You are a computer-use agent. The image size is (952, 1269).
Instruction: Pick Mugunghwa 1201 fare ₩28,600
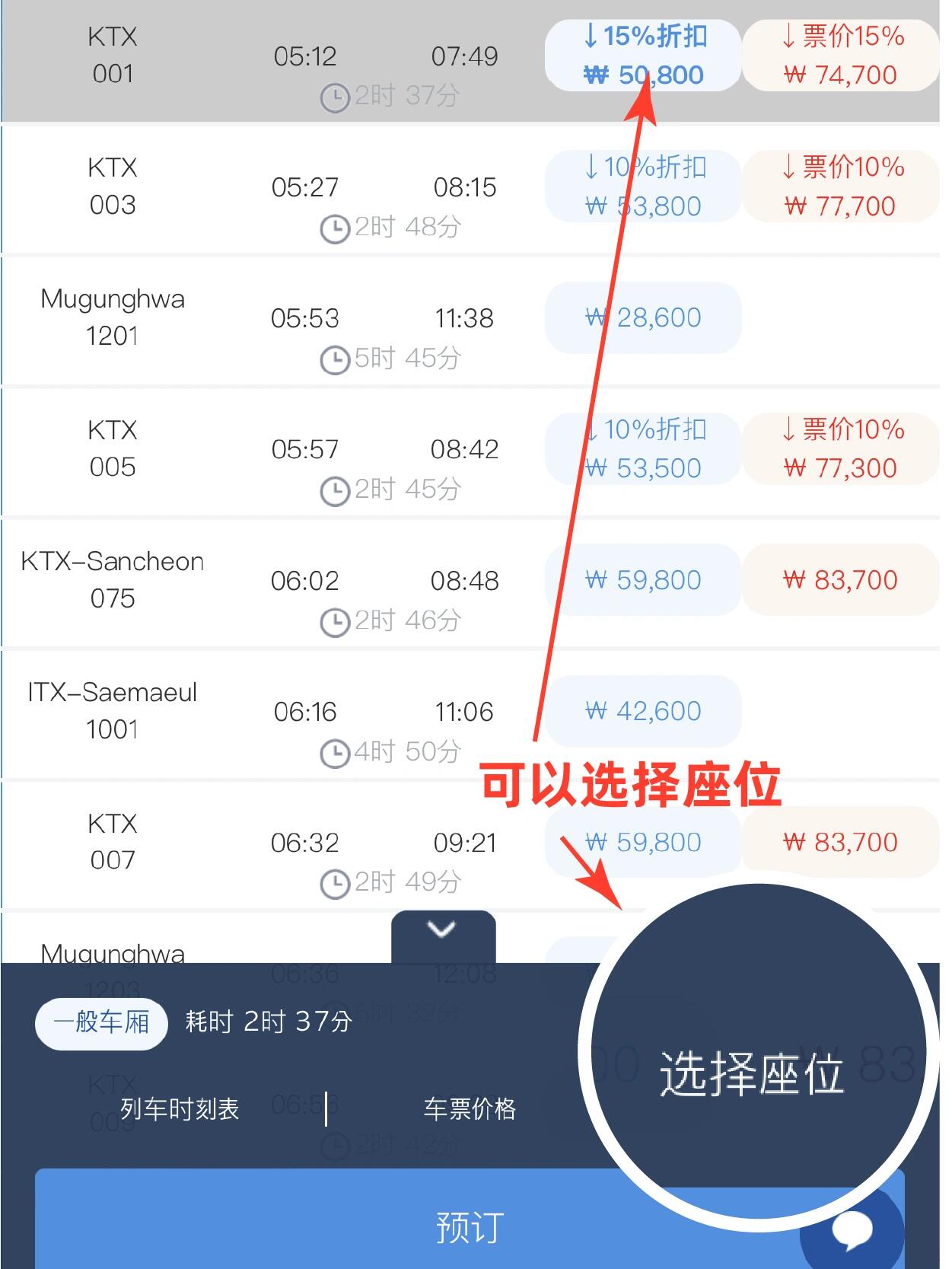643,318
